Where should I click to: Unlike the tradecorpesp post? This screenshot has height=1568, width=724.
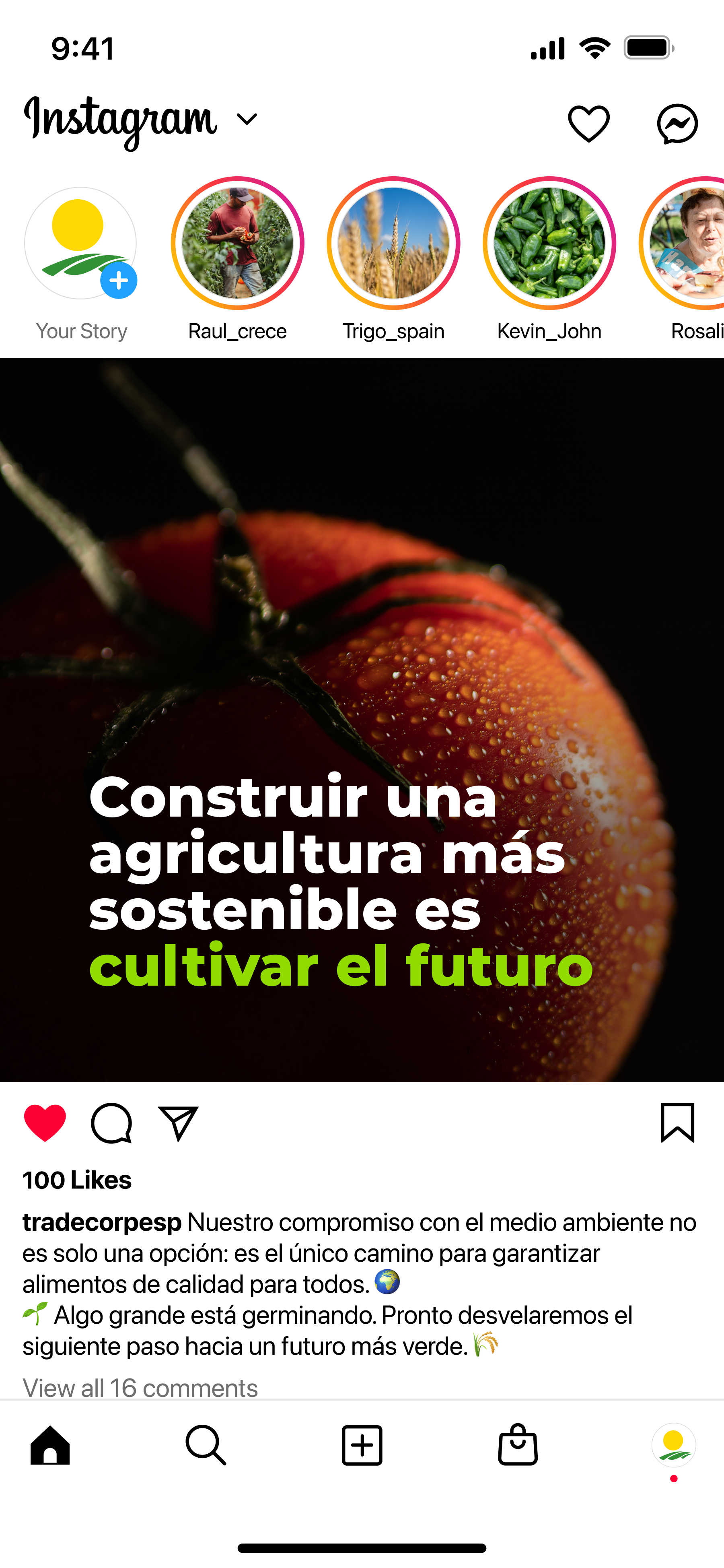pyautogui.click(x=45, y=1122)
